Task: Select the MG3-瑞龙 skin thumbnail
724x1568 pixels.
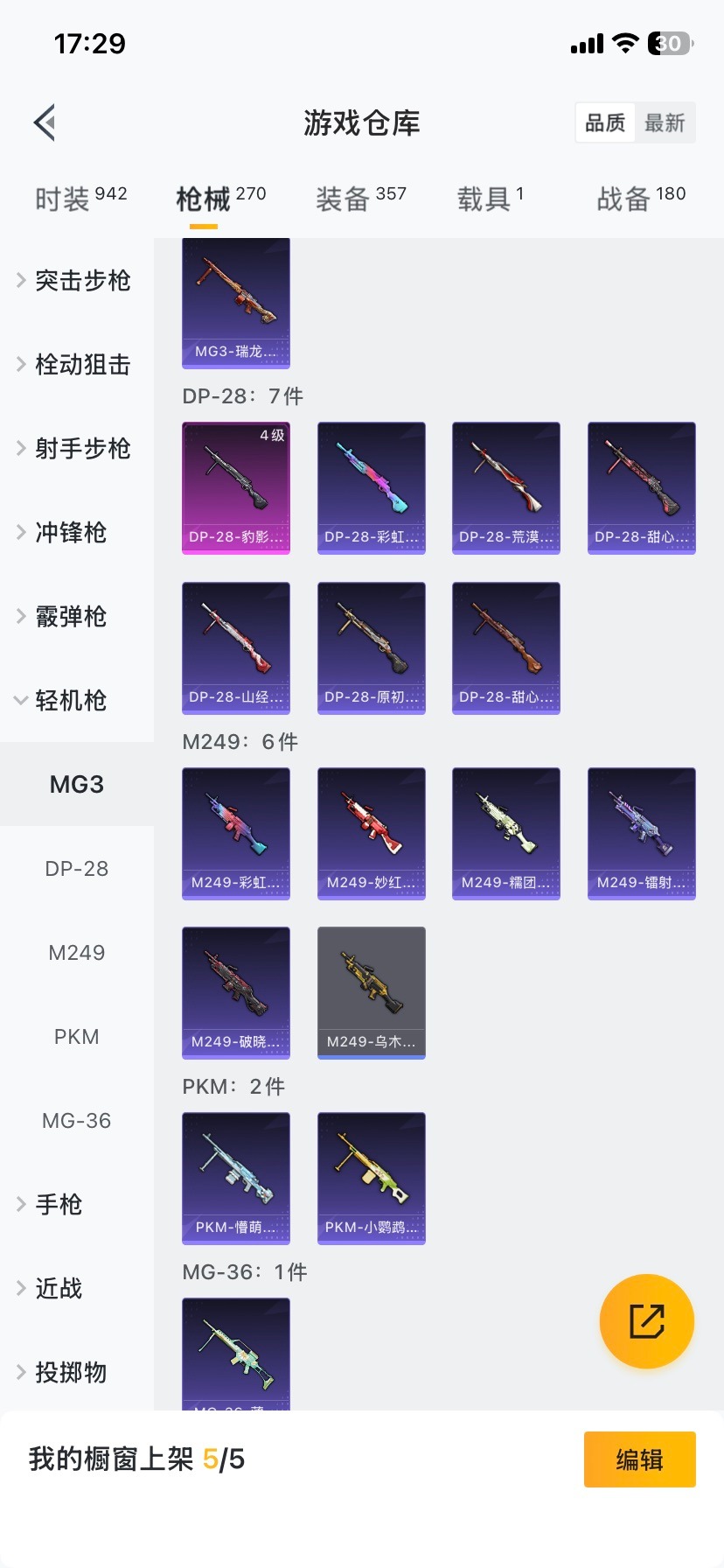Action: [235, 302]
